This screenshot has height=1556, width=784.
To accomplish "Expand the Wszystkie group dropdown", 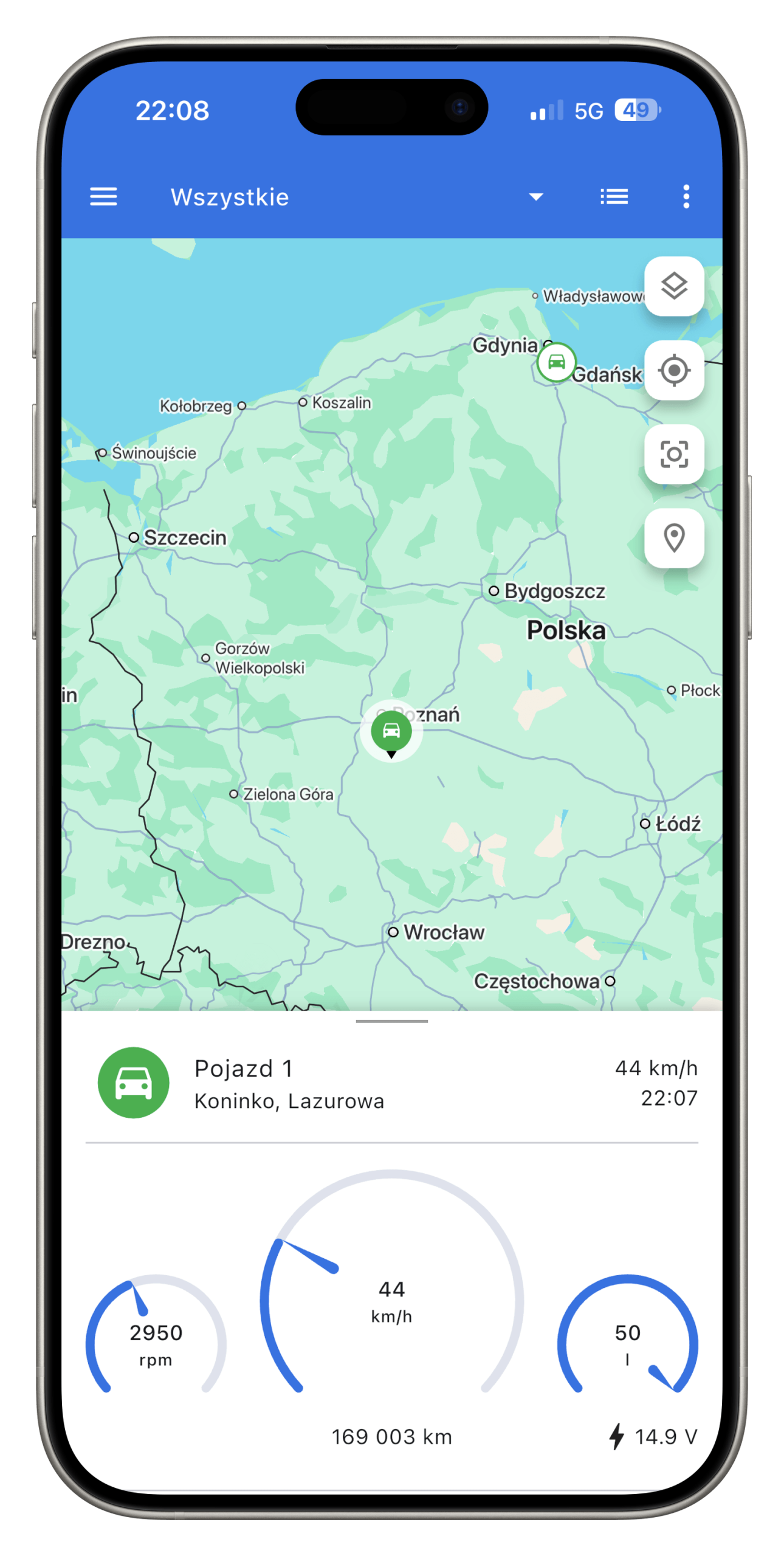I will (535, 197).
